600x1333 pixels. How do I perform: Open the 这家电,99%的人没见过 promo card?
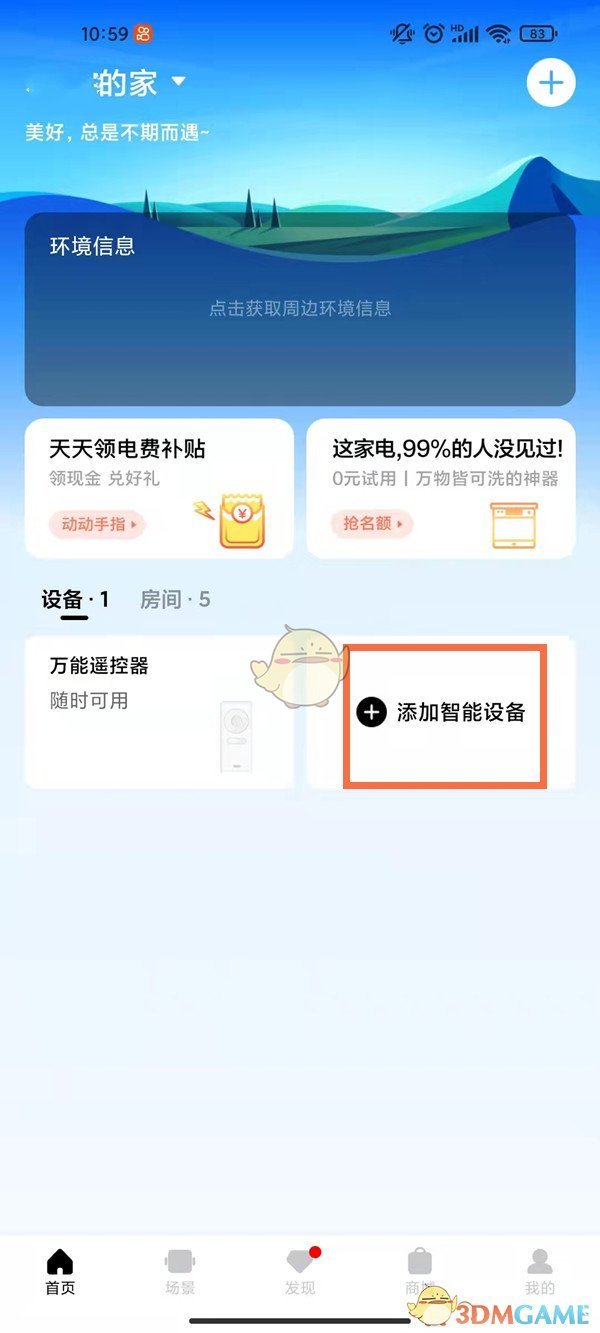(x=440, y=487)
